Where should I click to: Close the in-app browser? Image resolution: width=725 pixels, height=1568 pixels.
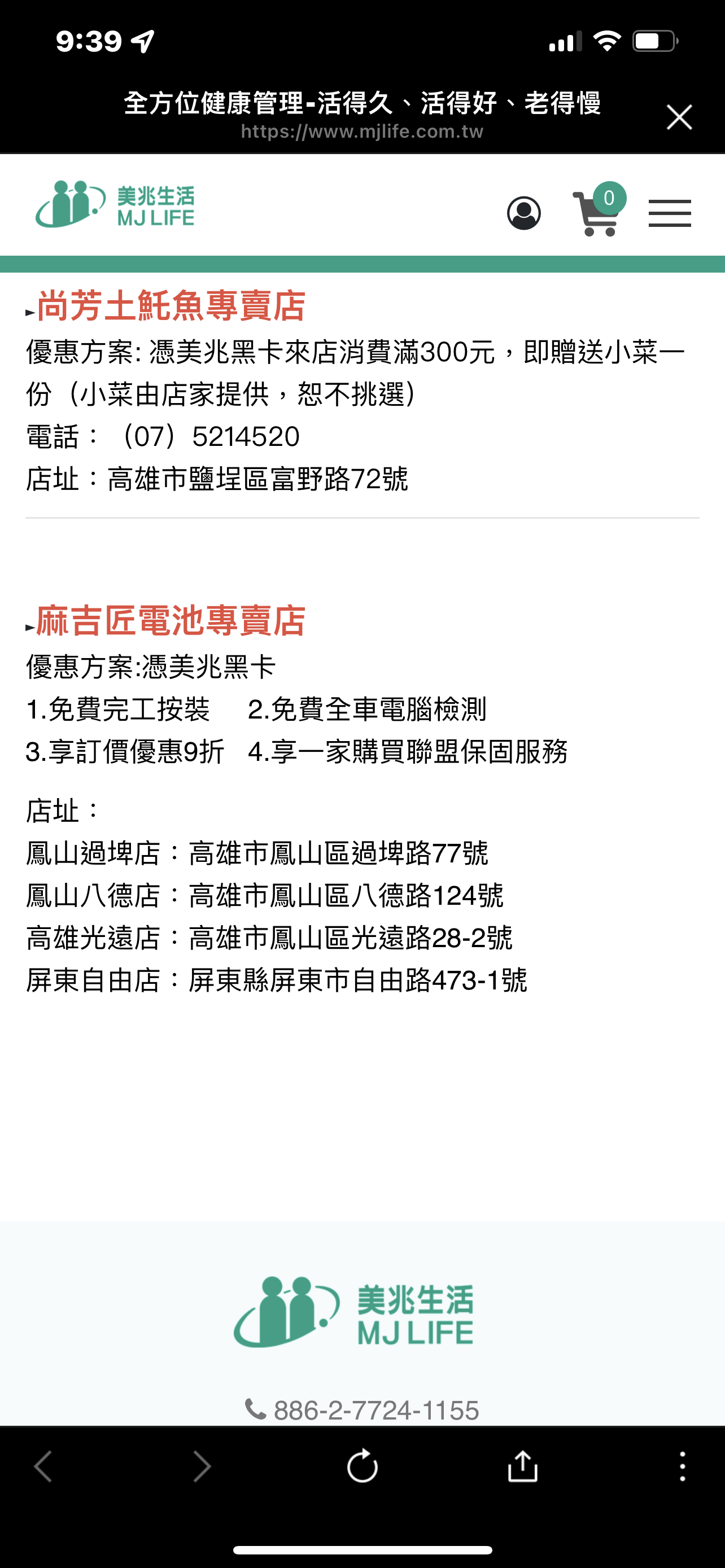click(x=679, y=117)
